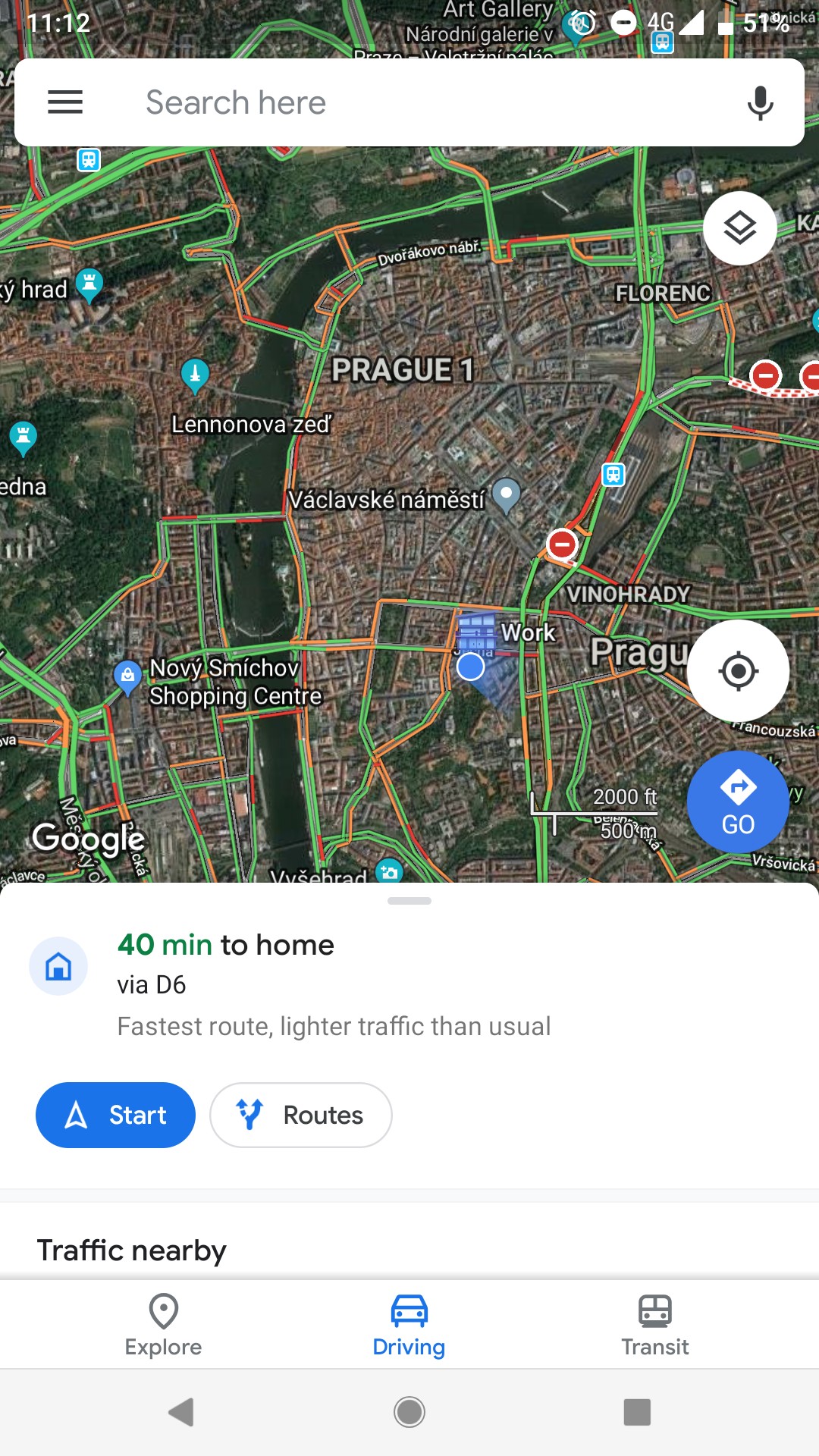Open the map layers selector
Image resolution: width=819 pixels, height=1456 pixels.
[739, 227]
